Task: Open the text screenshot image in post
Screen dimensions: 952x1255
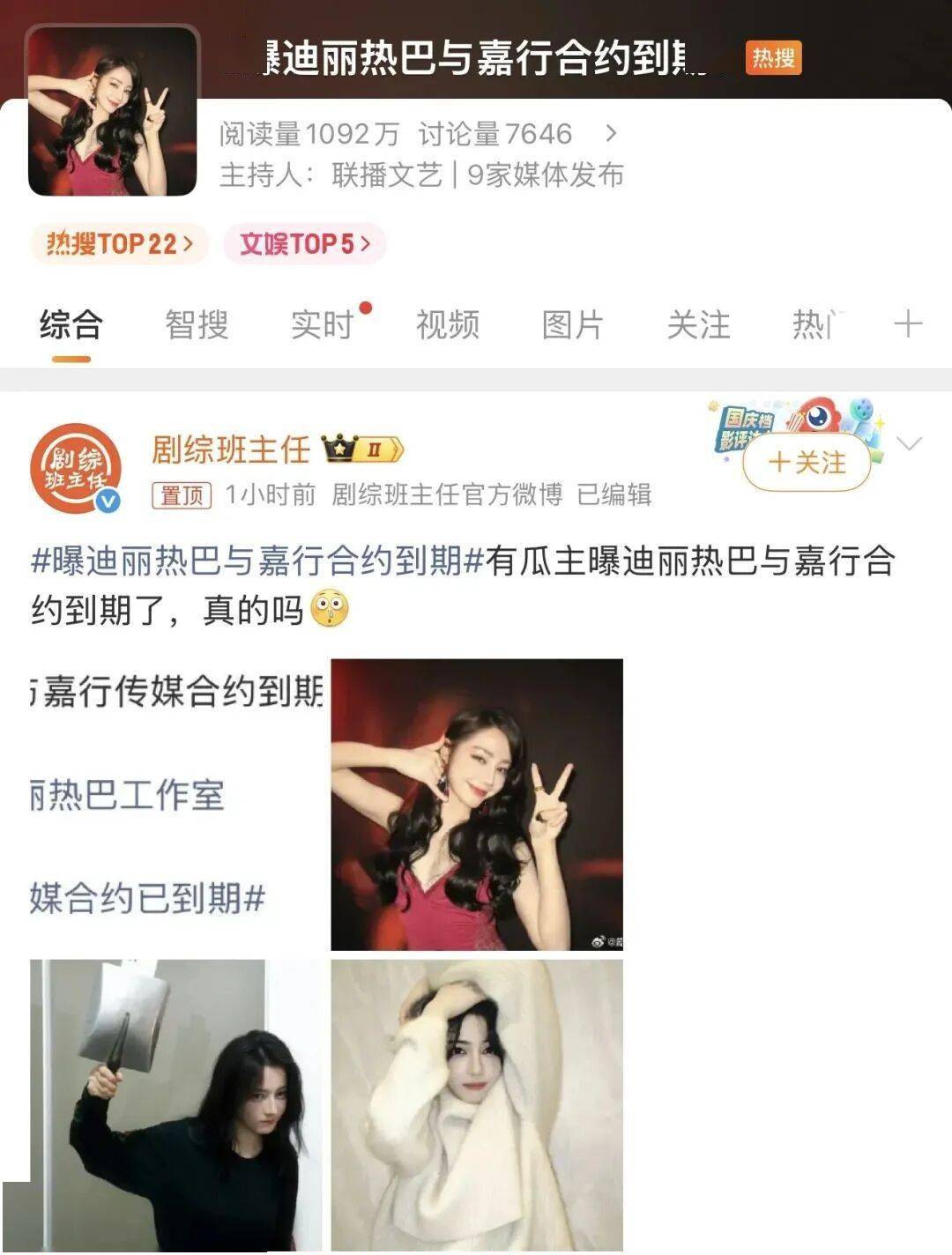Action: click(x=175, y=804)
